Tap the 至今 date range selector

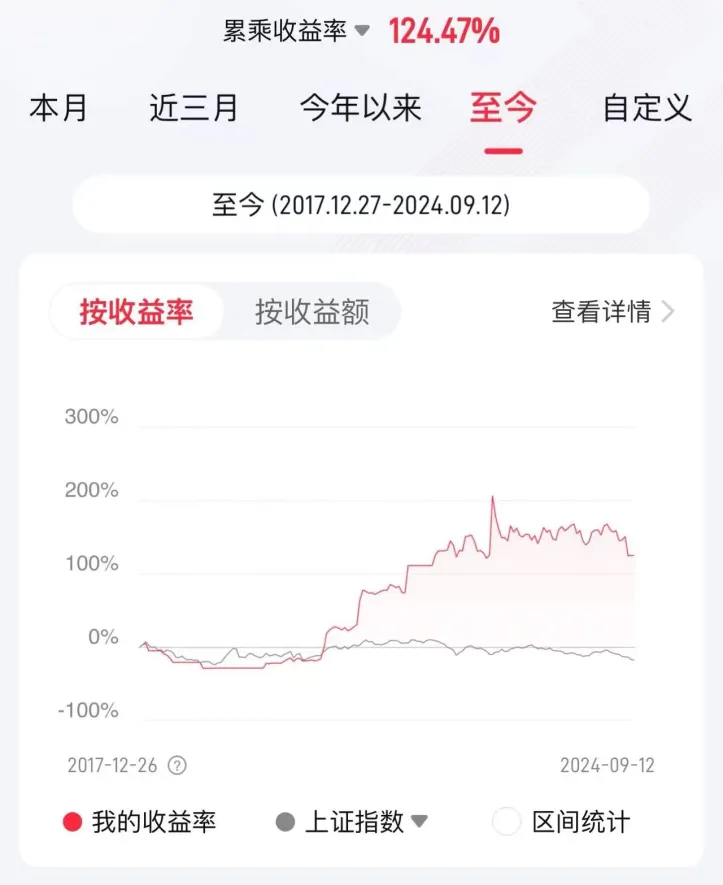pos(361,205)
